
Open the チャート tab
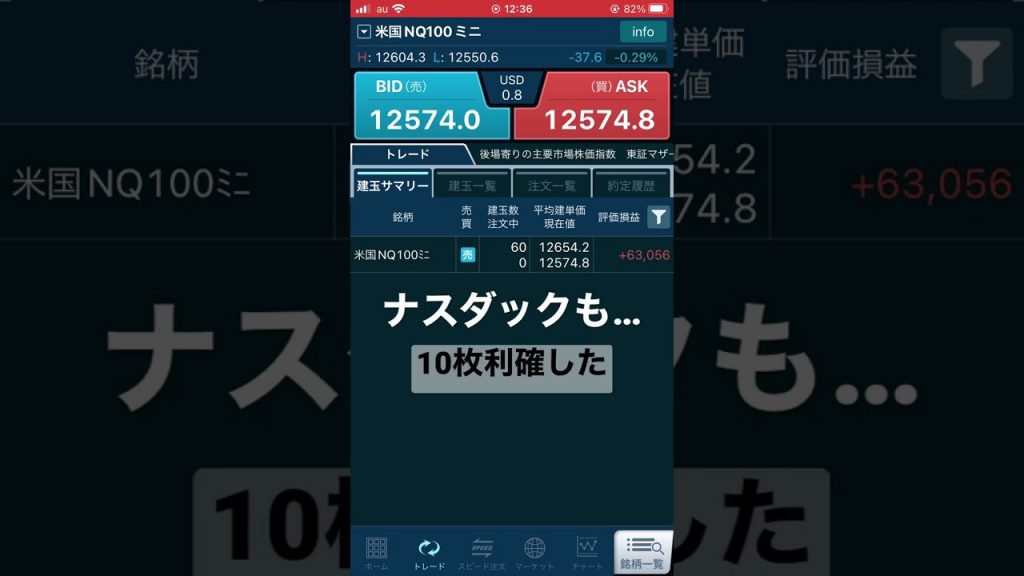pyautogui.click(x=587, y=553)
